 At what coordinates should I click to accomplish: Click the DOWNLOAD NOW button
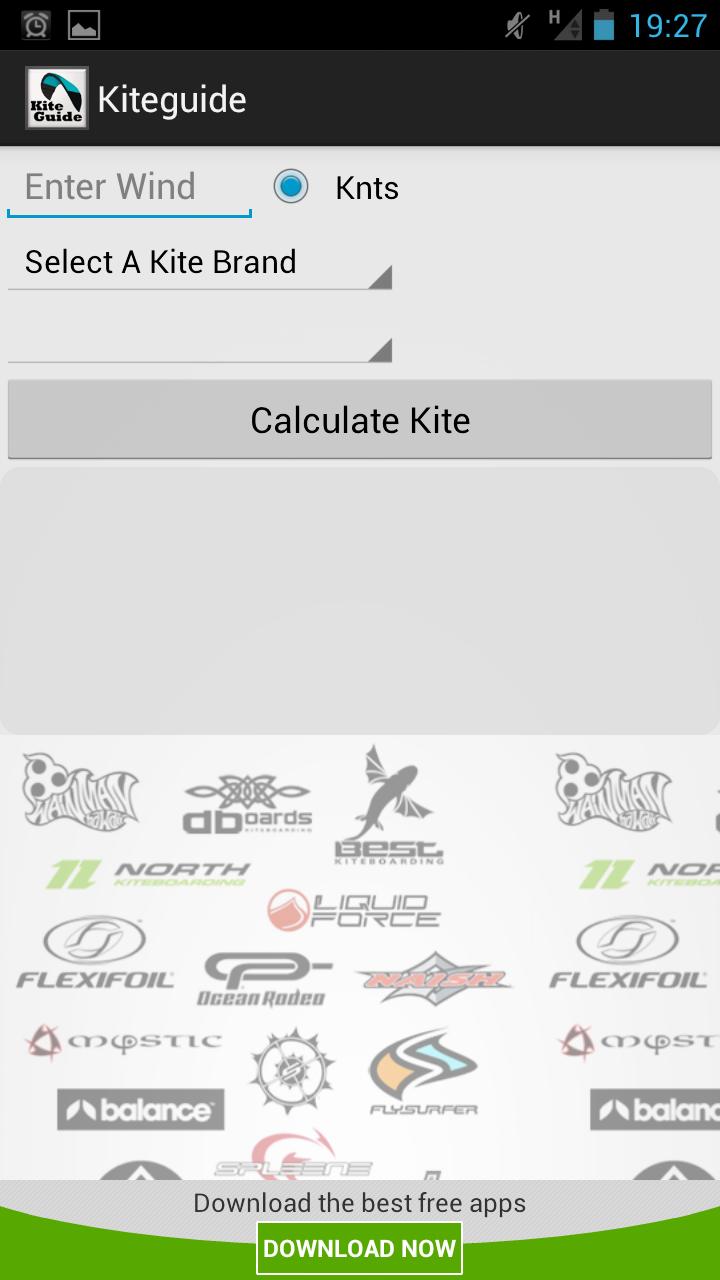click(x=360, y=1247)
